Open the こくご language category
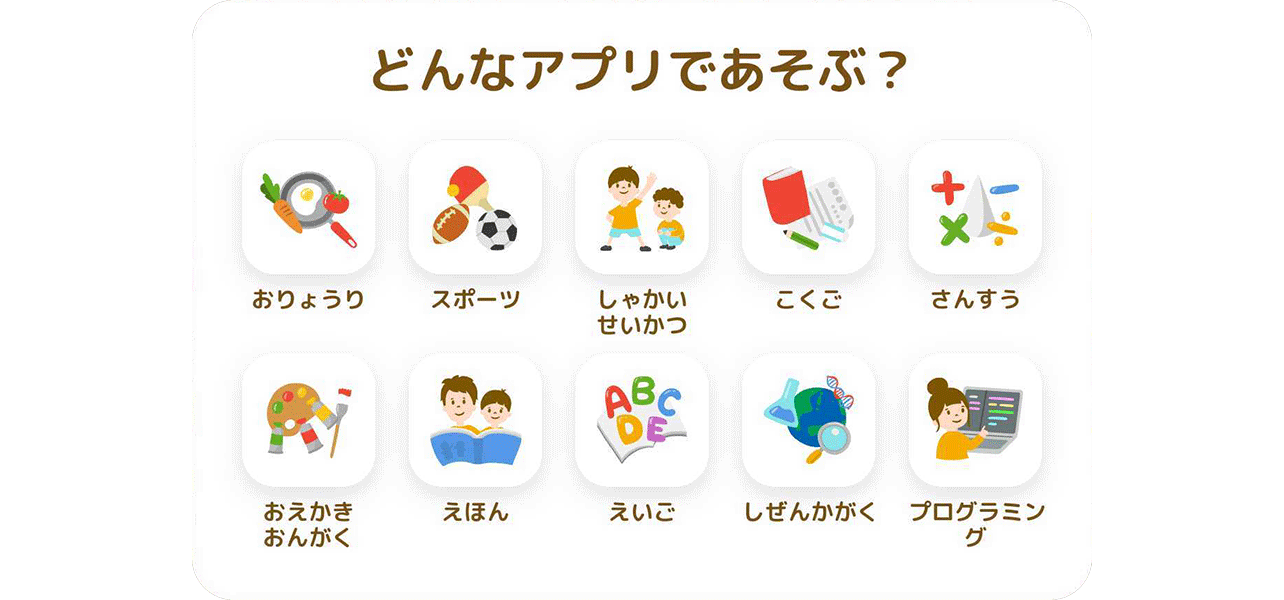 coord(808,208)
